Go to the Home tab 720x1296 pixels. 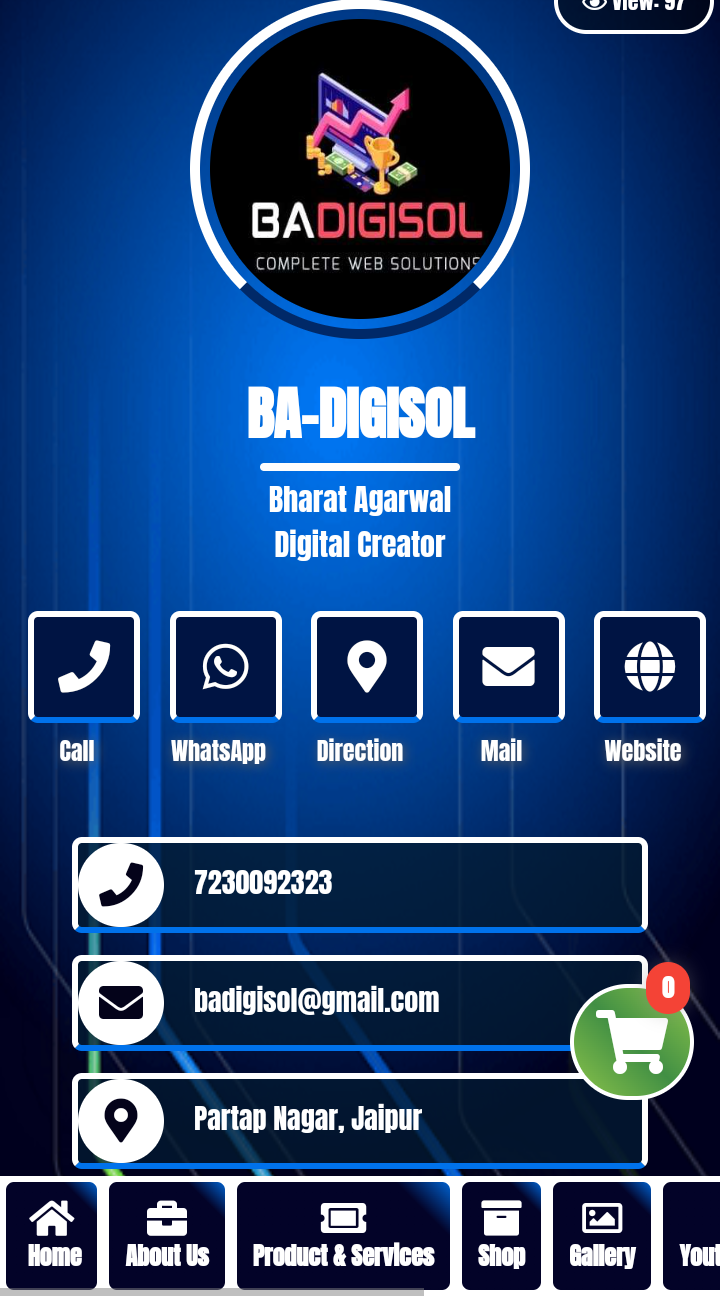[52, 1236]
